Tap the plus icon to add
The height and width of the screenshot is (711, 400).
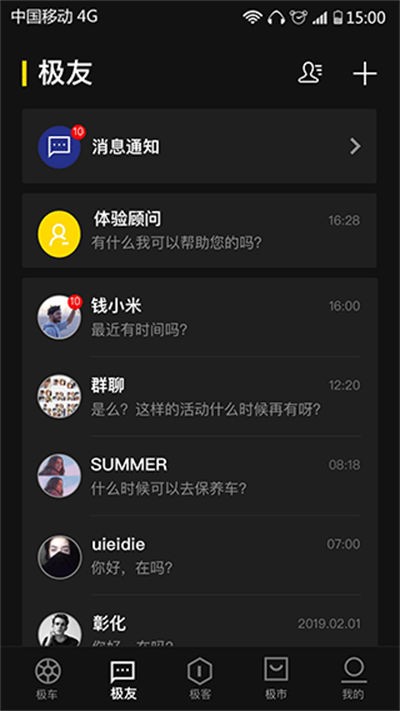[x=365, y=73]
